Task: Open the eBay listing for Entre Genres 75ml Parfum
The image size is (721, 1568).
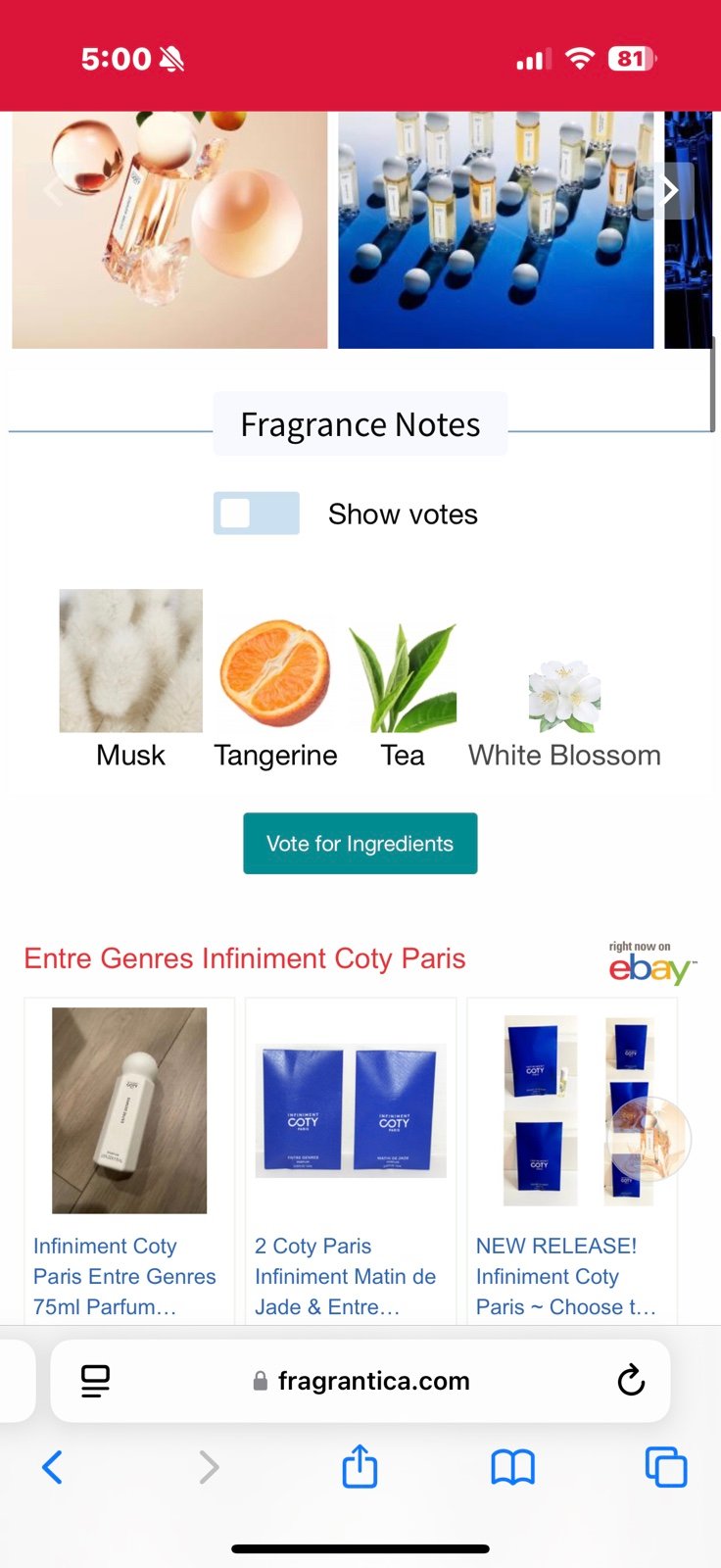Action: tap(129, 1161)
